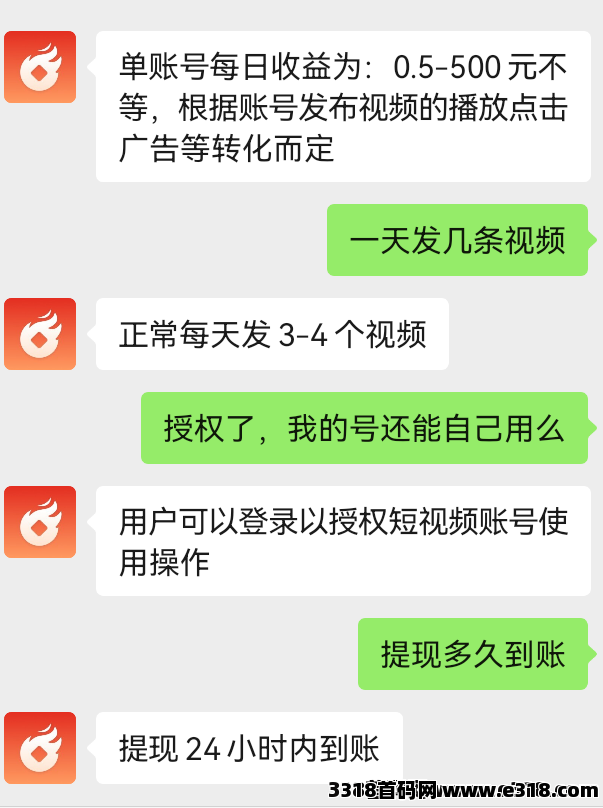Tap avatar next to 正常每天发 3-4 个视频
603x808 pixels.
[x=40, y=334]
